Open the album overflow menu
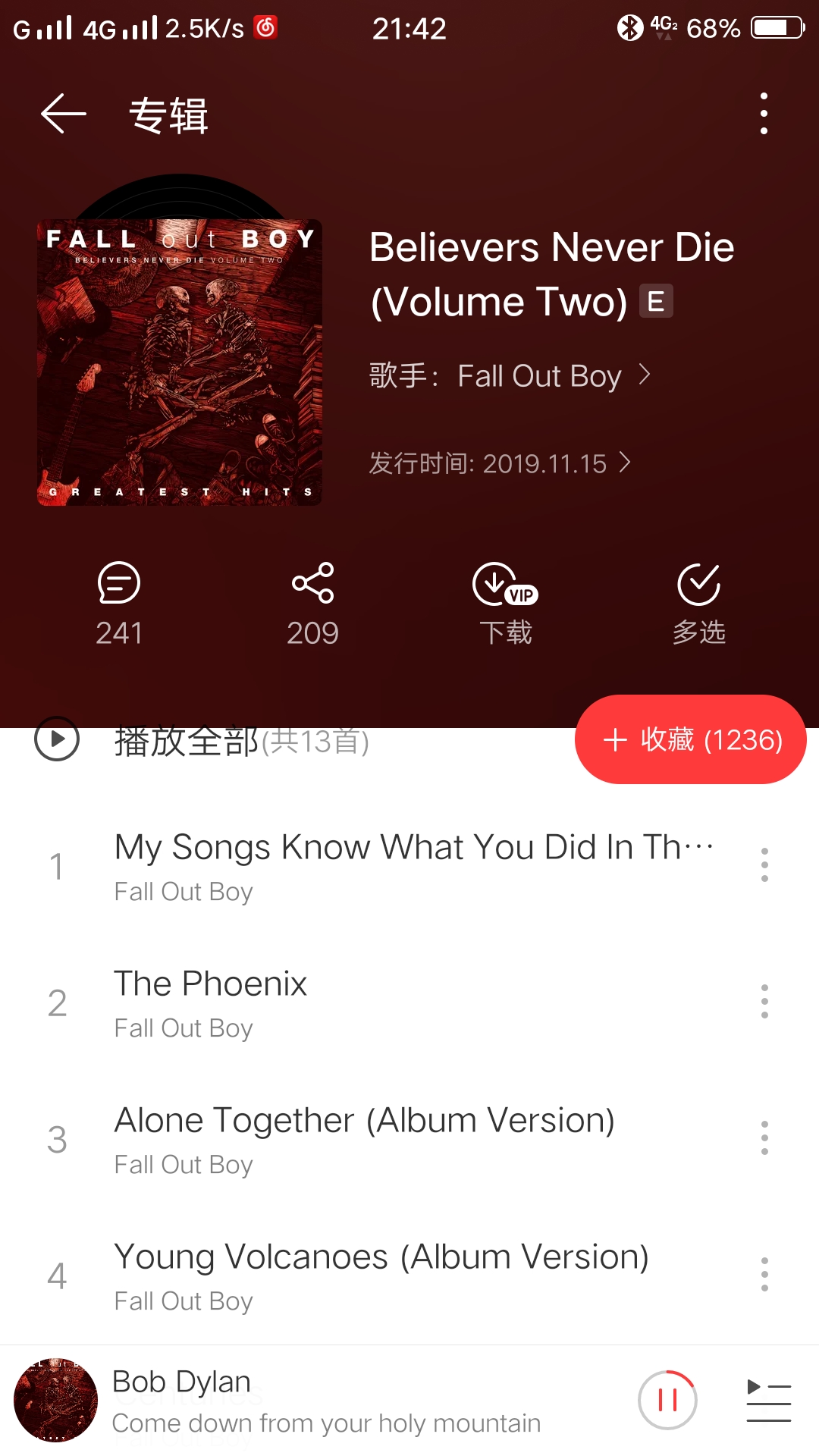This screenshot has width=819, height=1456. coord(764,115)
